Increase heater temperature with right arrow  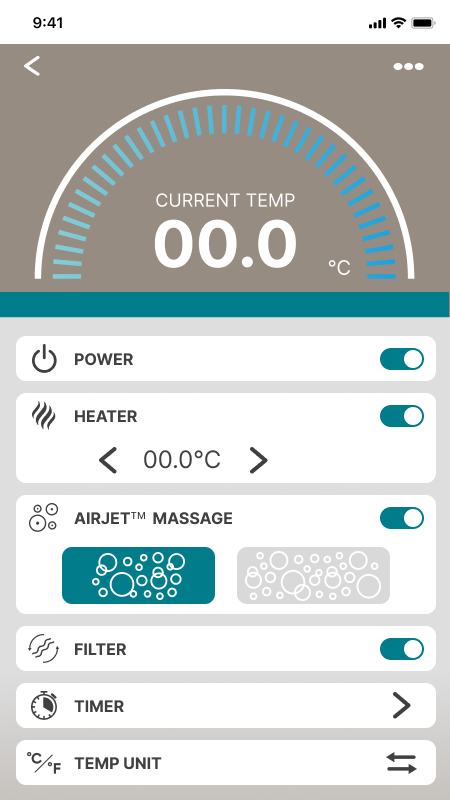click(258, 460)
